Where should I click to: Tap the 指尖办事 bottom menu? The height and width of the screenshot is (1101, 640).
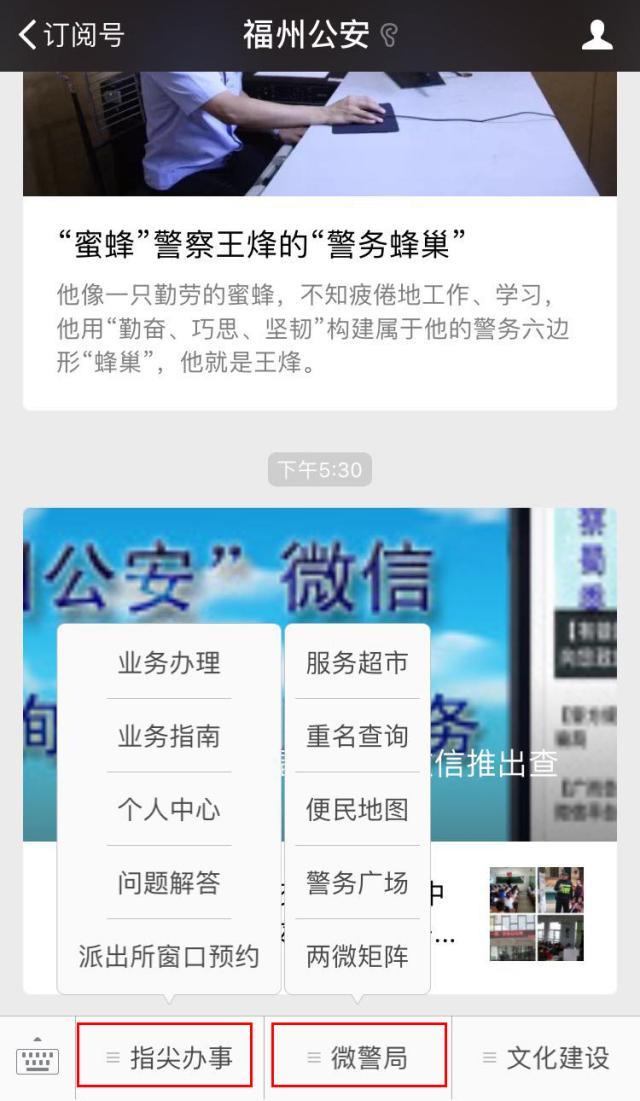coord(169,1058)
